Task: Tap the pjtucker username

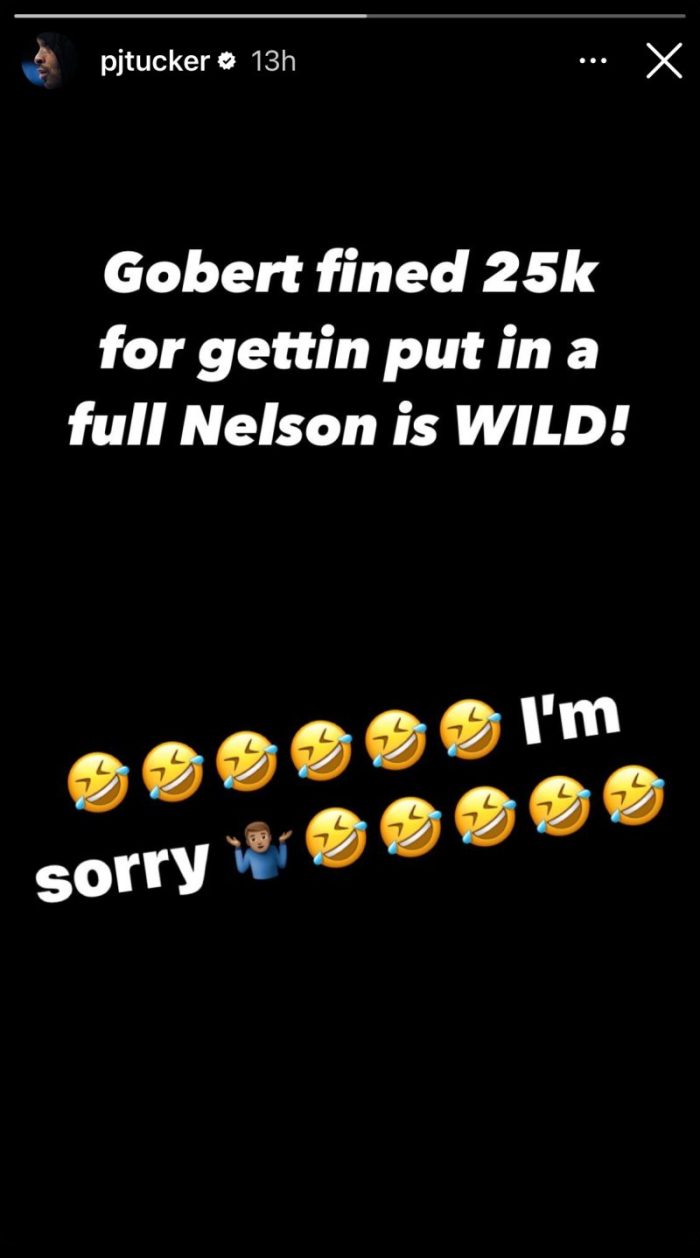Action: (x=154, y=62)
